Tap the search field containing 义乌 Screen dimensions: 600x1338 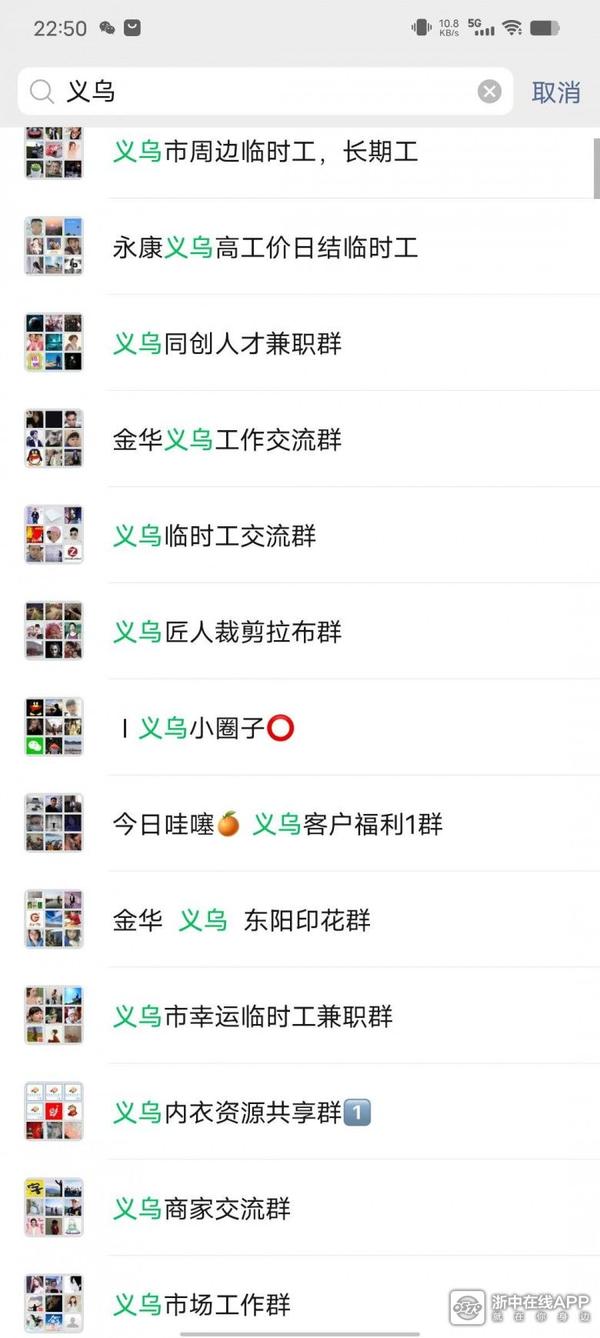[260, 92]
